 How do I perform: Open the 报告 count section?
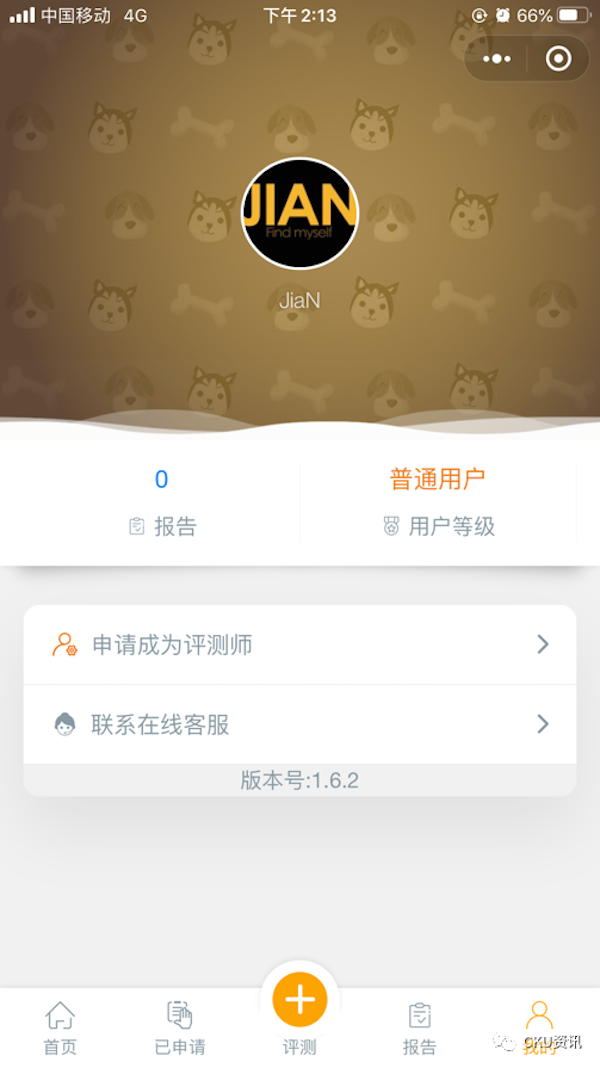coord(162,503)
